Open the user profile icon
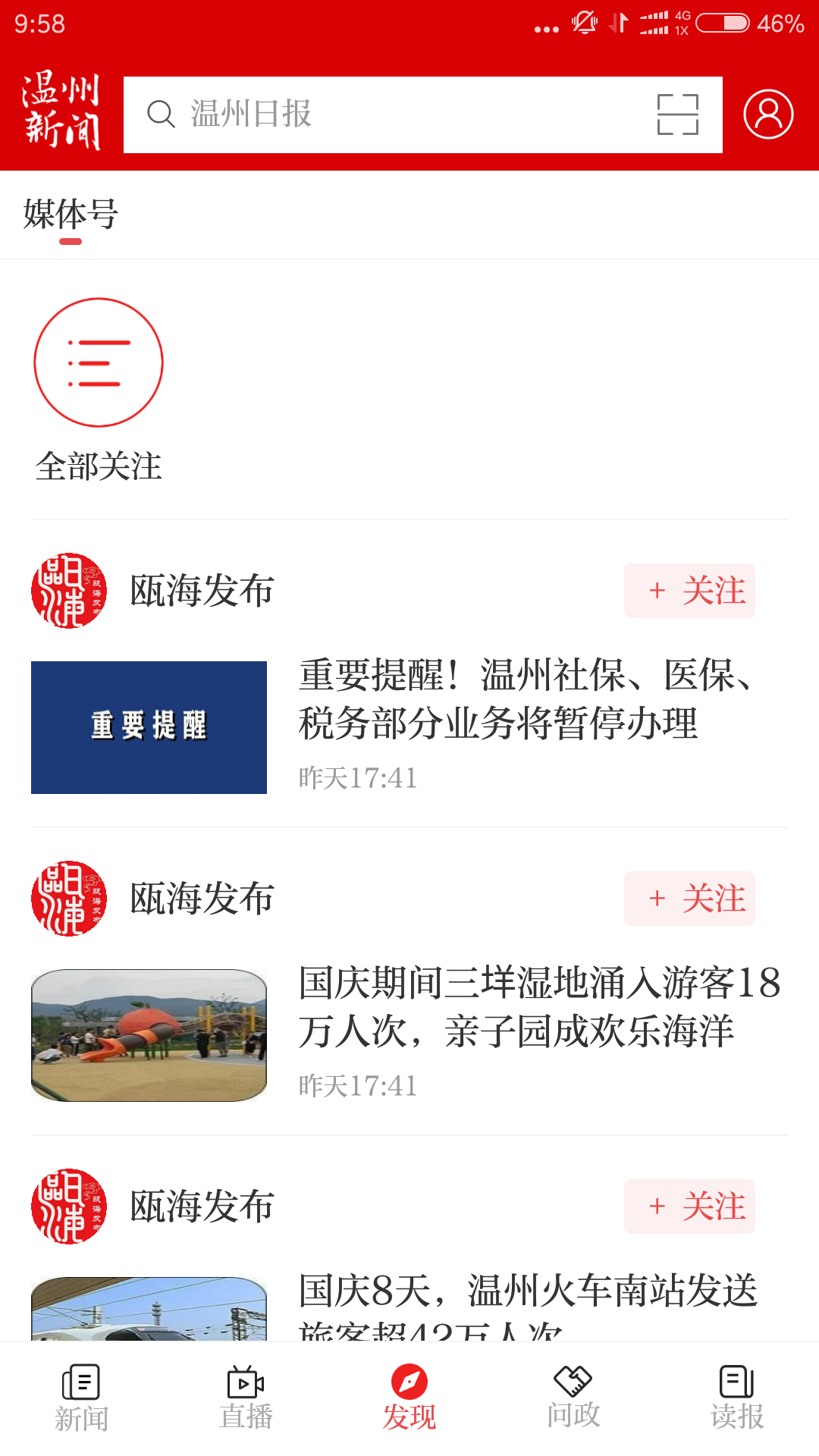 tap(768, 114)
